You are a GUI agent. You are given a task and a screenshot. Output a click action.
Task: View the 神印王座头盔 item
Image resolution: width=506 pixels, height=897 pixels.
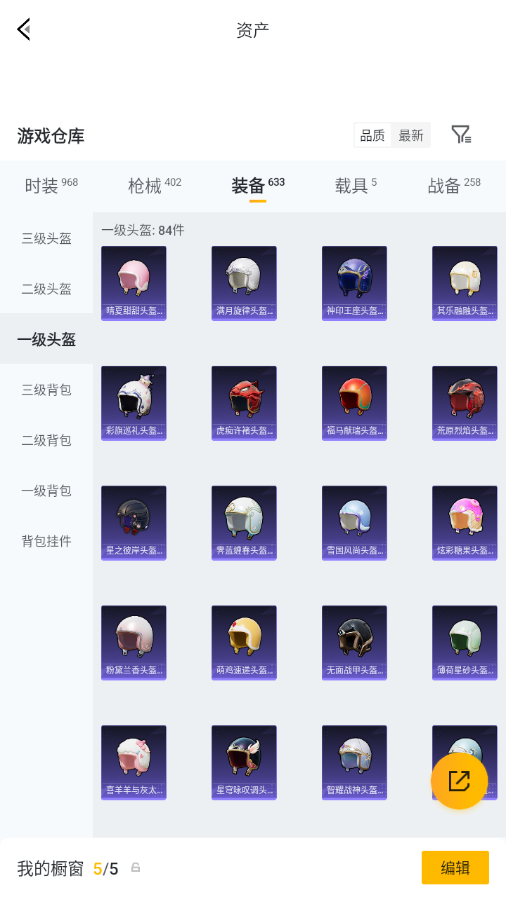(354, 283)
